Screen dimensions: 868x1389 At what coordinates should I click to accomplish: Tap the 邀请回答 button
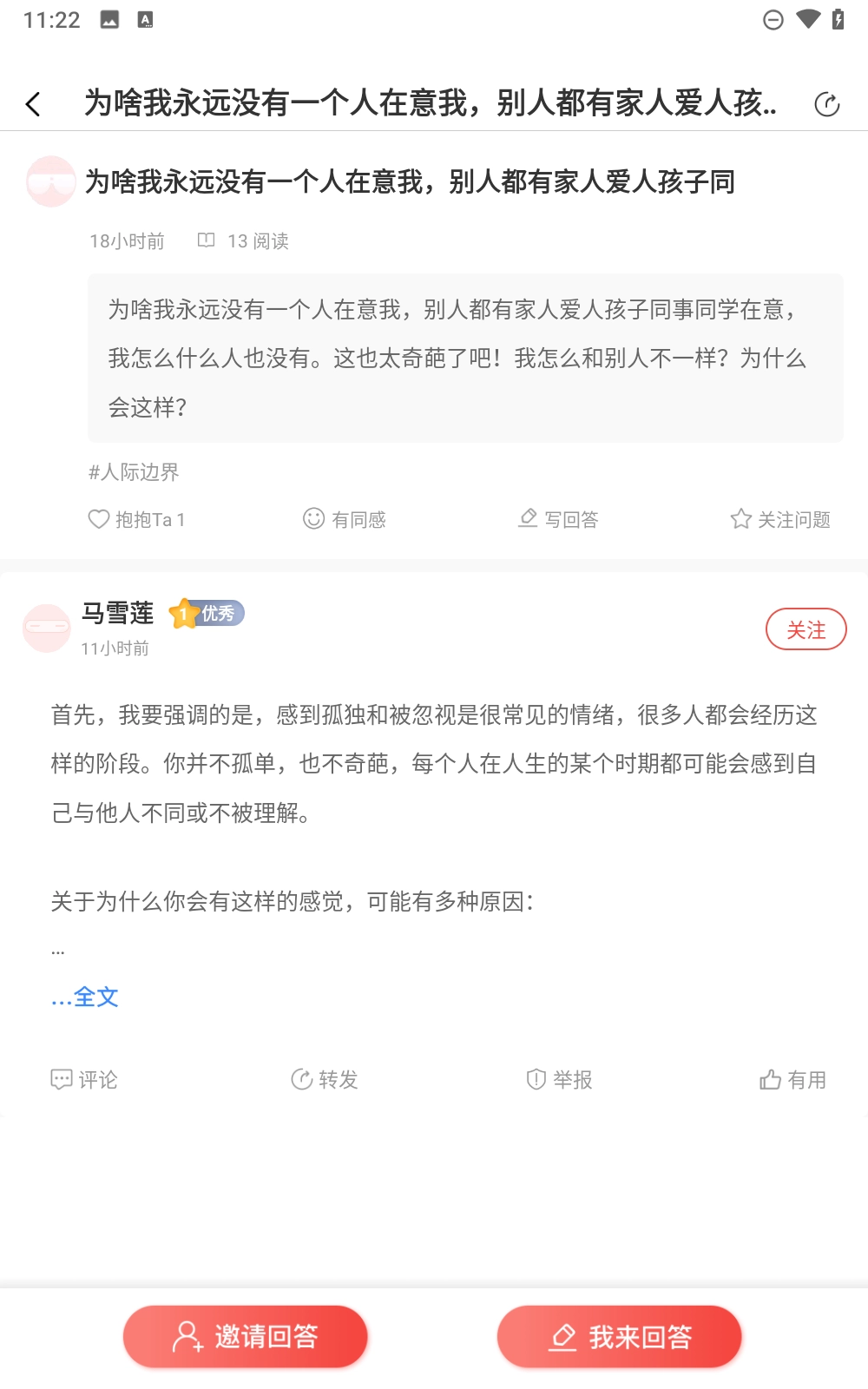tap(246, 1337)
